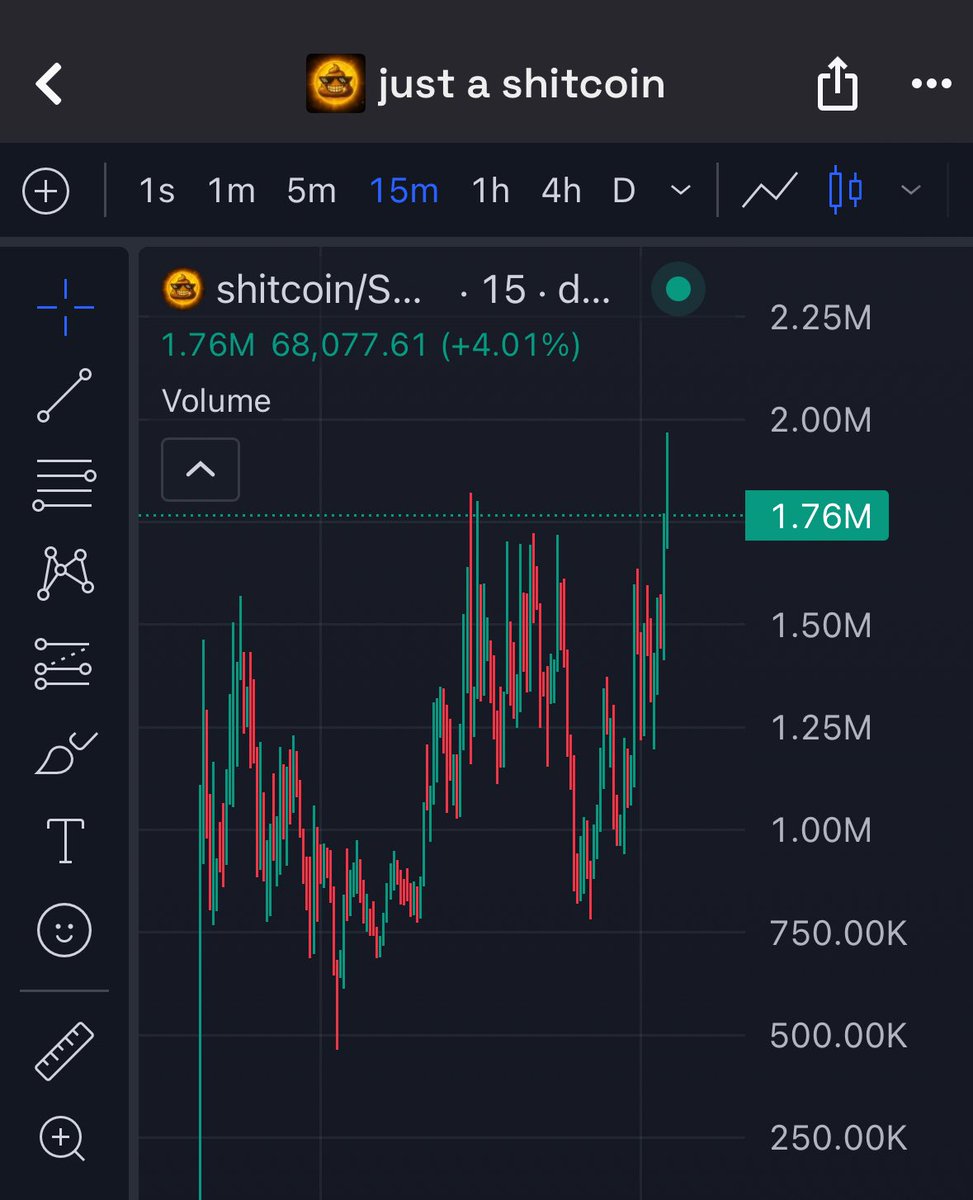This screenshot has height=1200, width=973.
Task: Tap the plus circle to add indicator
Action: (46, 190)
